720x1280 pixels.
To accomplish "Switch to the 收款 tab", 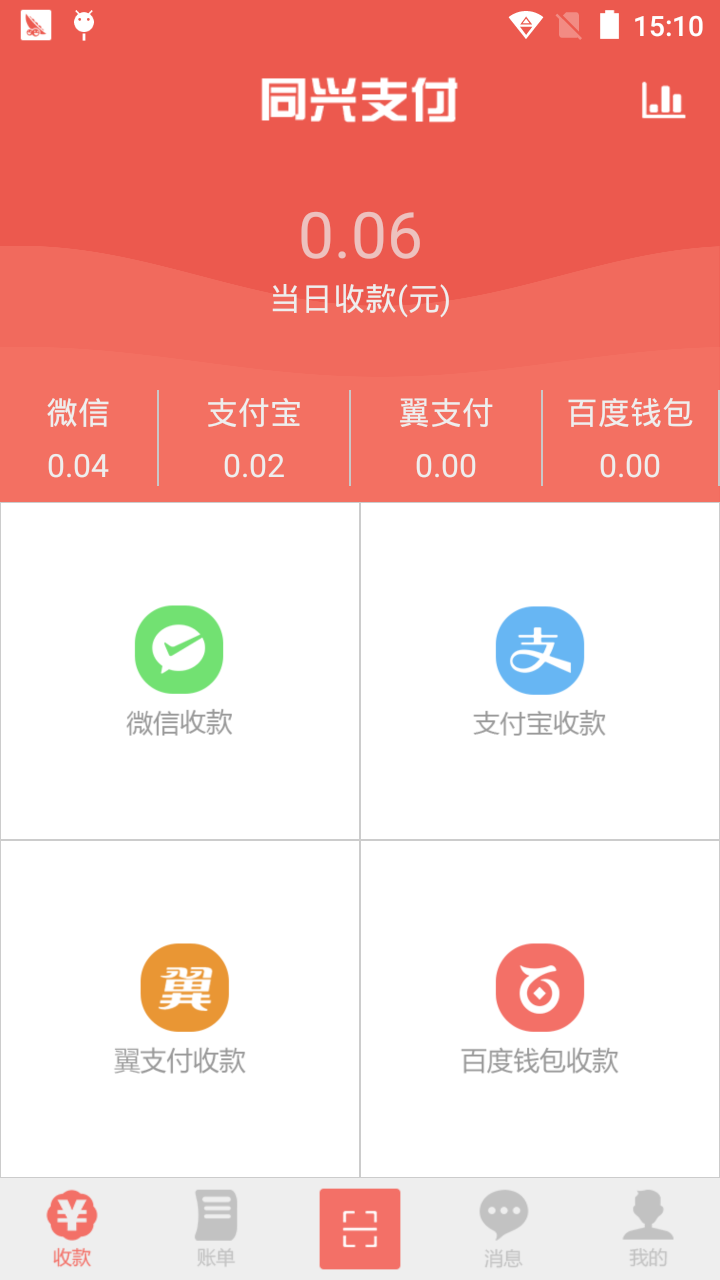I will tap(72, 1229).
